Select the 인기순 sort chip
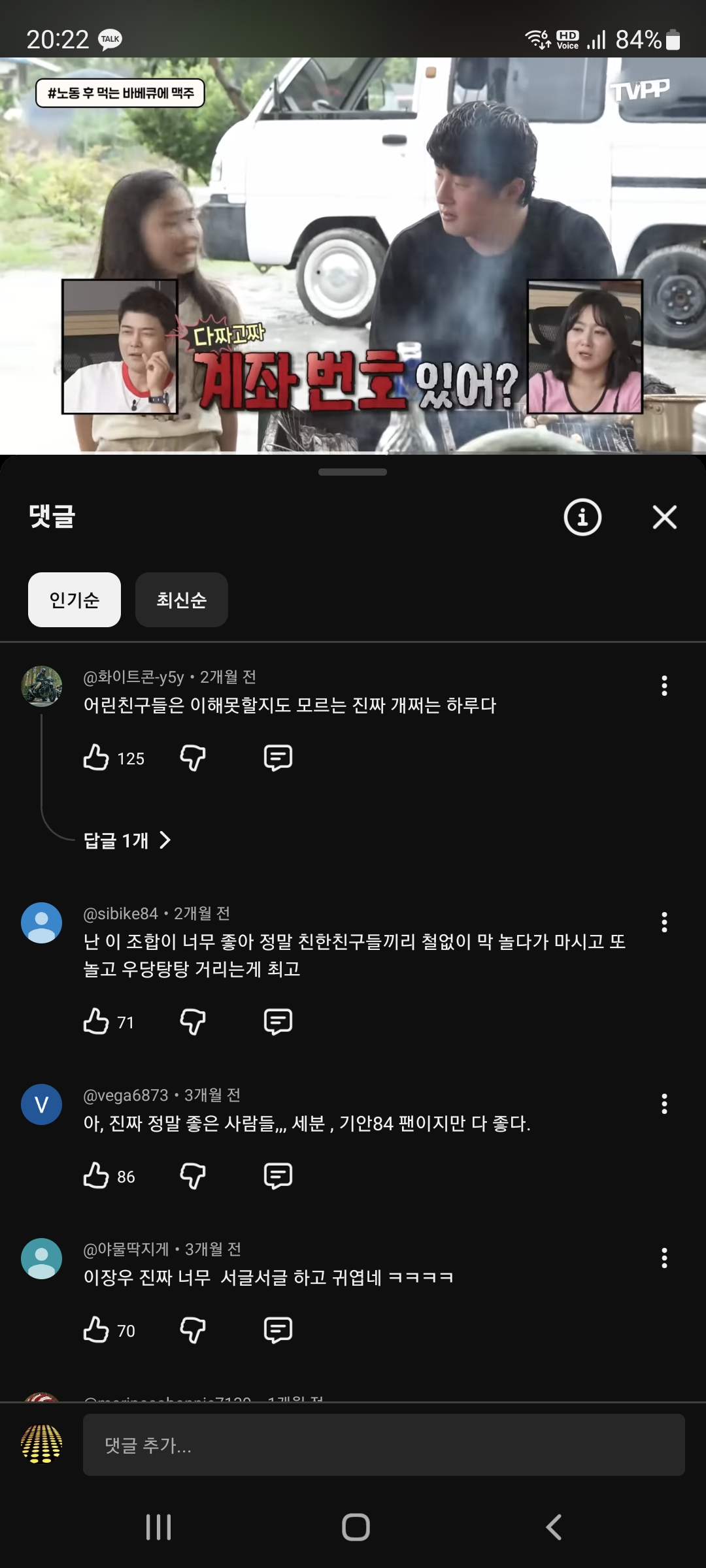 75,600
